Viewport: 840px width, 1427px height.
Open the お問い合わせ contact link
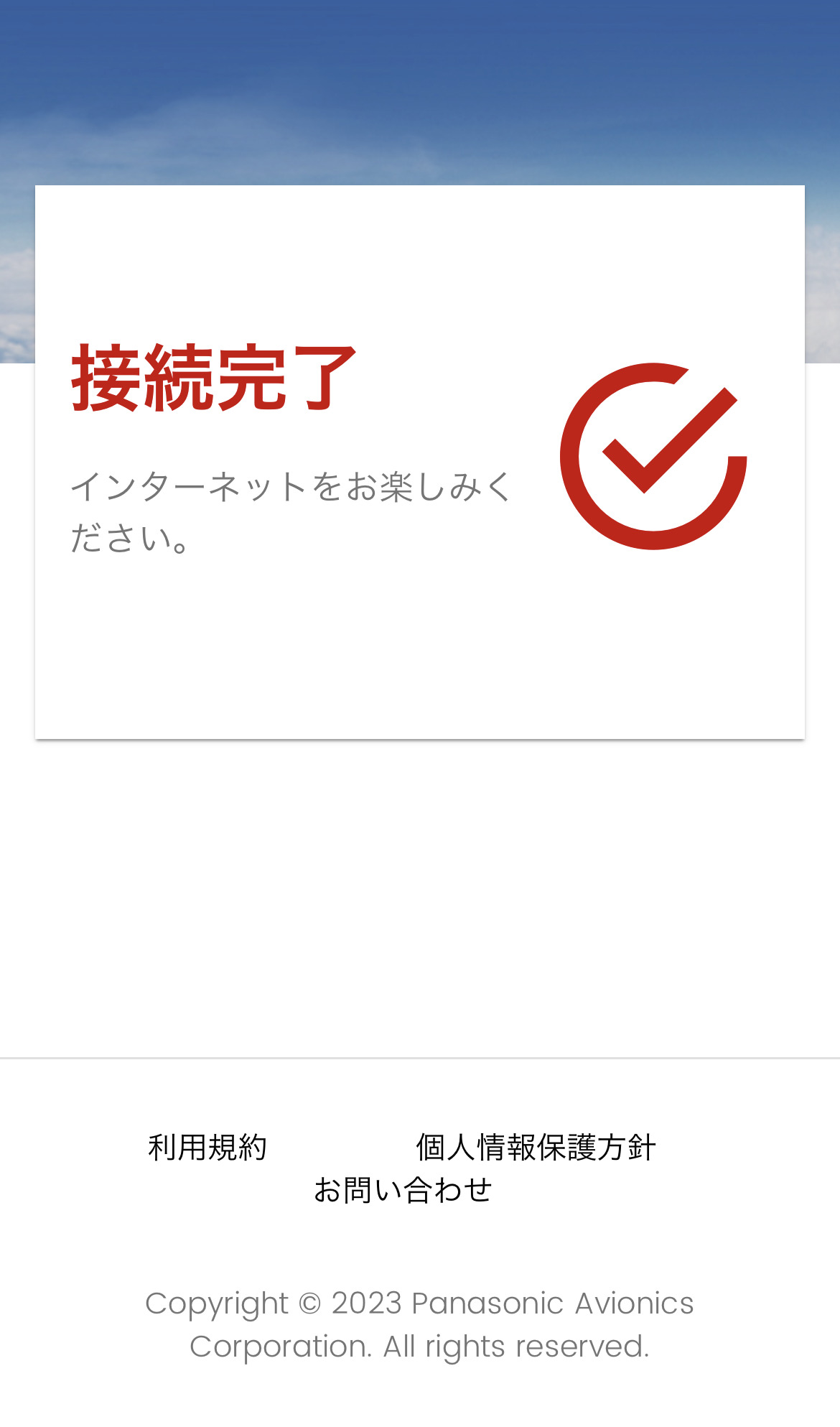[x=403, y=1190]
